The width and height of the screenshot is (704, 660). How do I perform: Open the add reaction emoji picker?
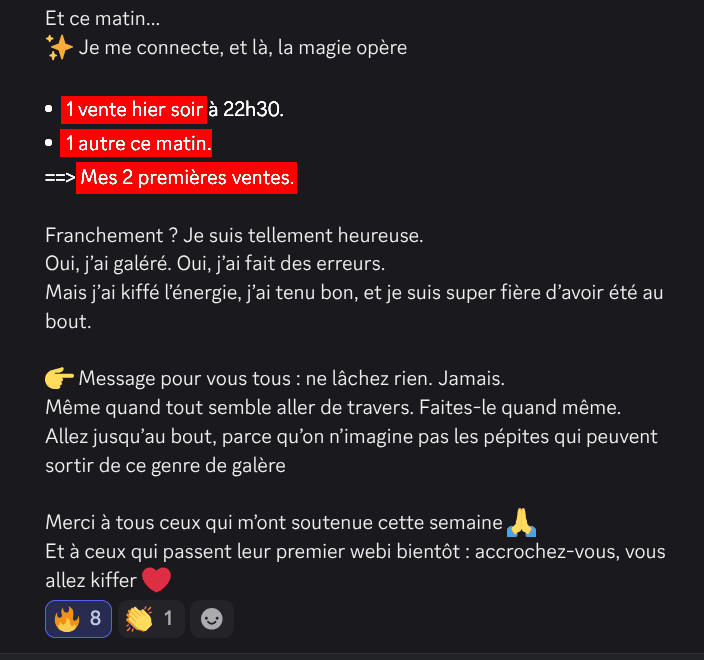(x=211, y=619)
